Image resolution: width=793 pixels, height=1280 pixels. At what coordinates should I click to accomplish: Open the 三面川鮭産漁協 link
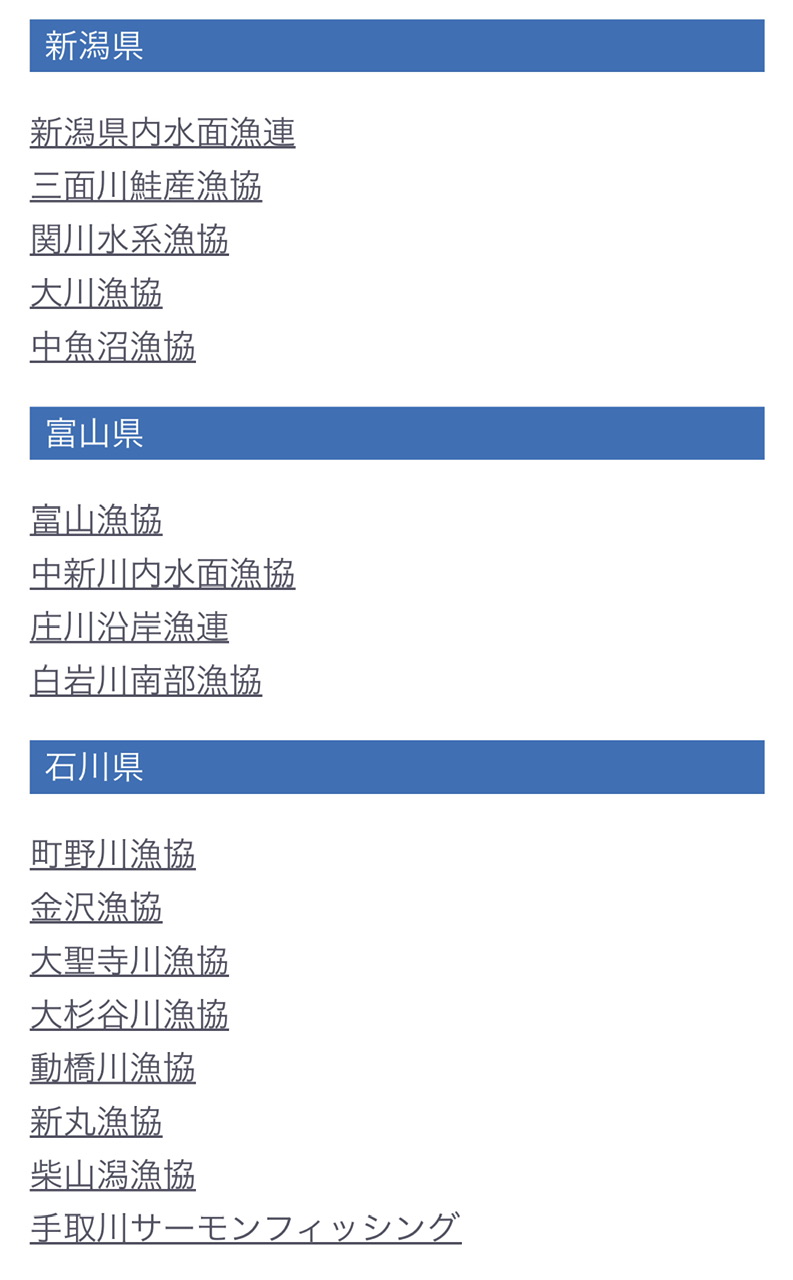tap(146, 187)
